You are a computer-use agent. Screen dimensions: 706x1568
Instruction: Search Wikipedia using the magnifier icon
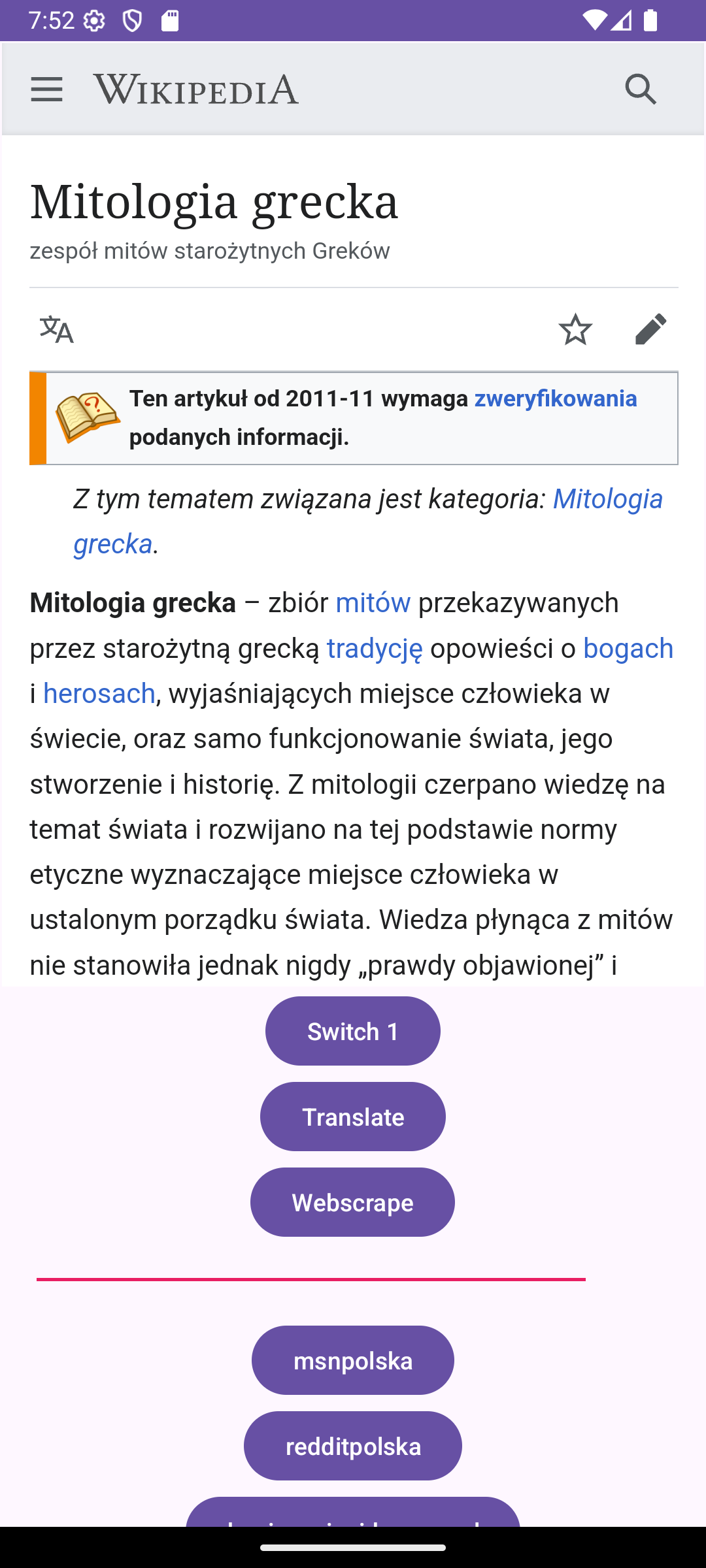point(641,89)
